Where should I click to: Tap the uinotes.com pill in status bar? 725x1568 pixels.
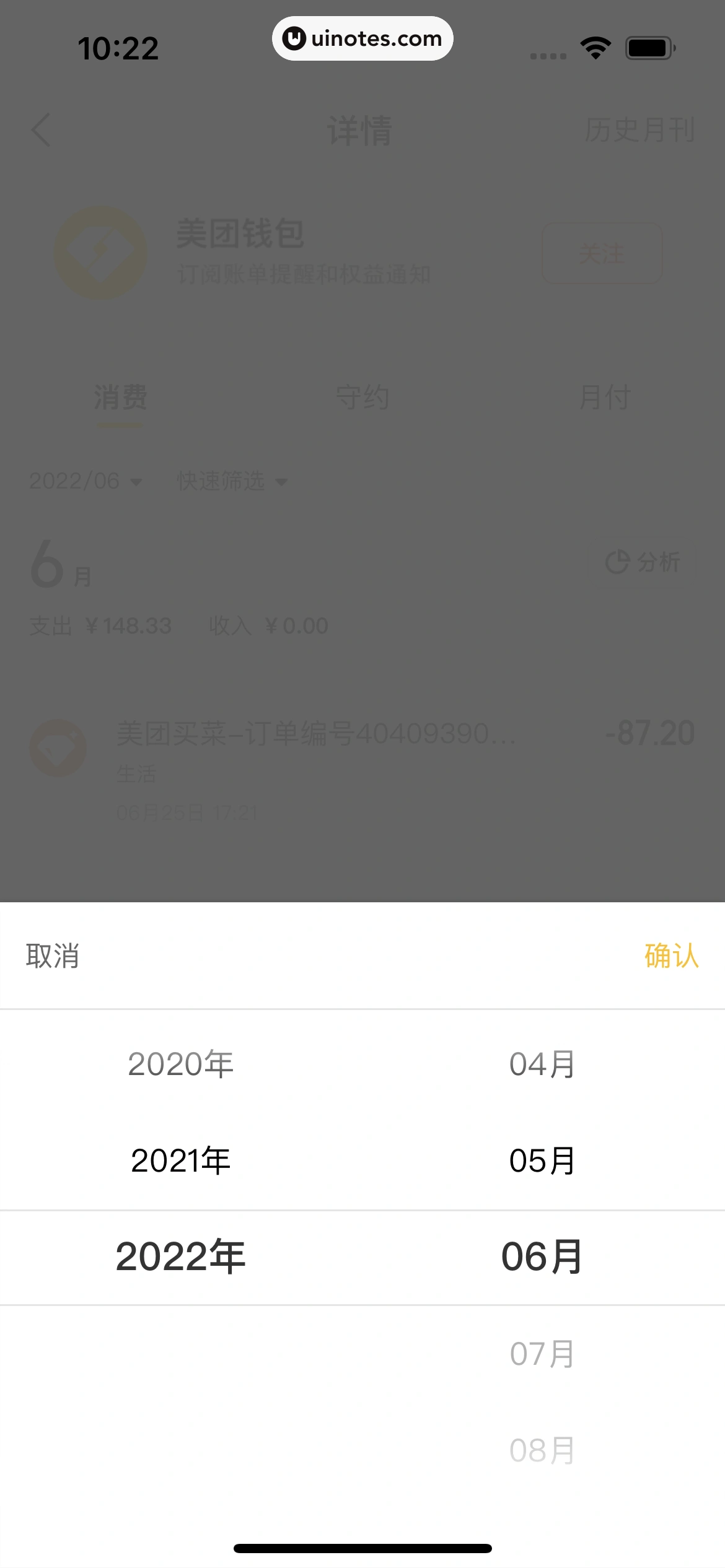362,38
